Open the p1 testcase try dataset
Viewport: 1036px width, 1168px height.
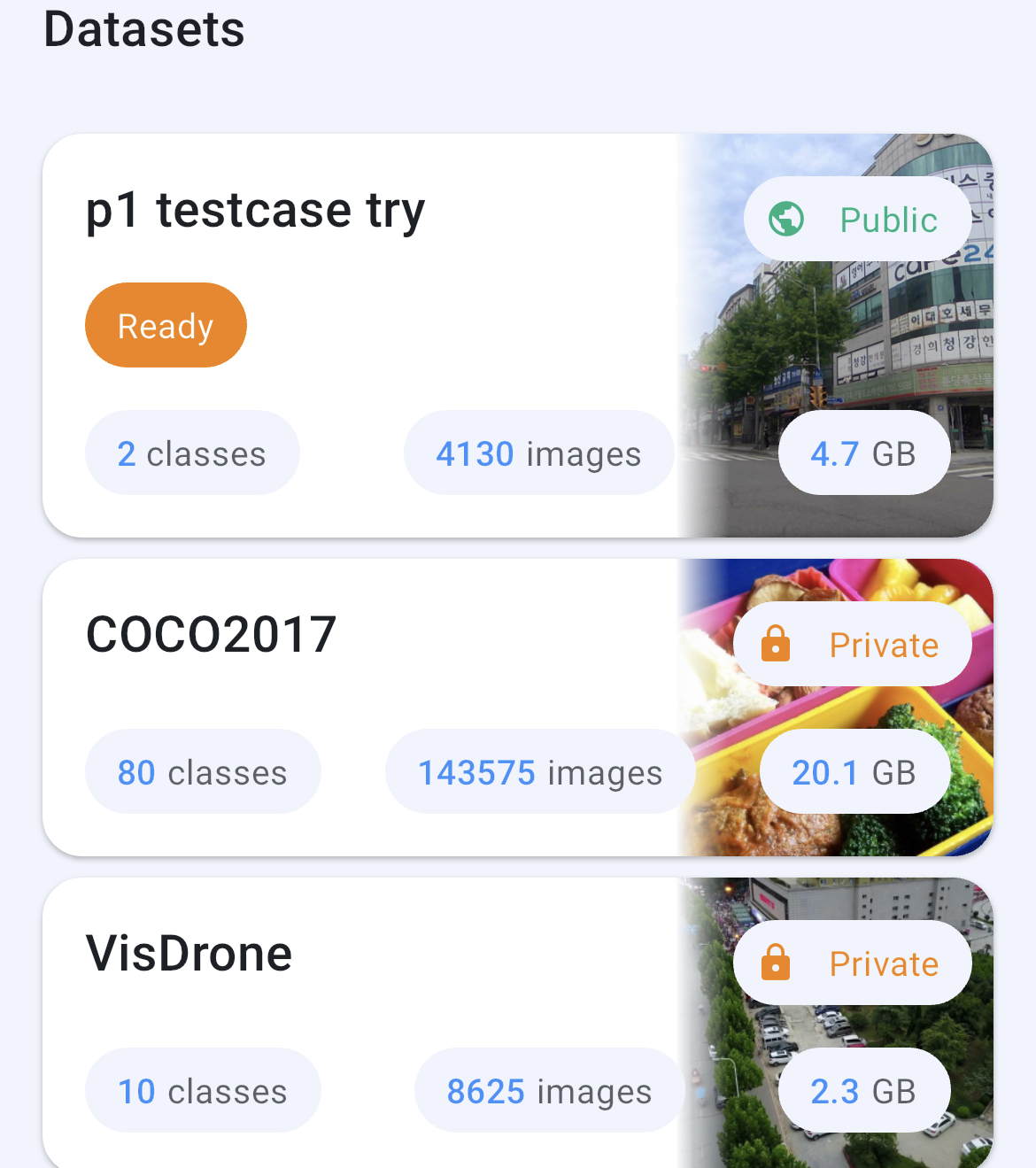pos(255,209)
